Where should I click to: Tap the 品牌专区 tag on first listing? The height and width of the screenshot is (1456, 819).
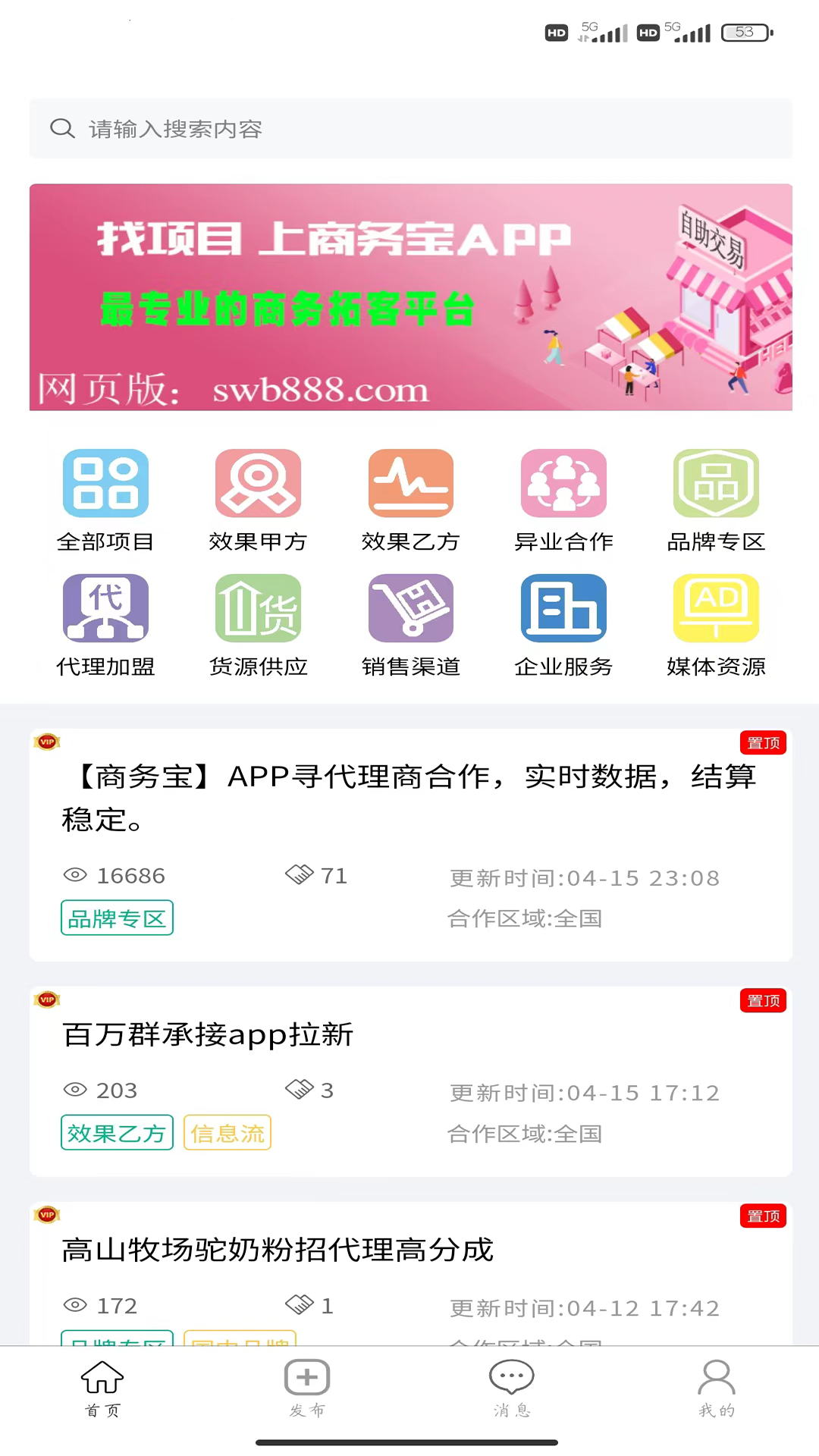117,918
